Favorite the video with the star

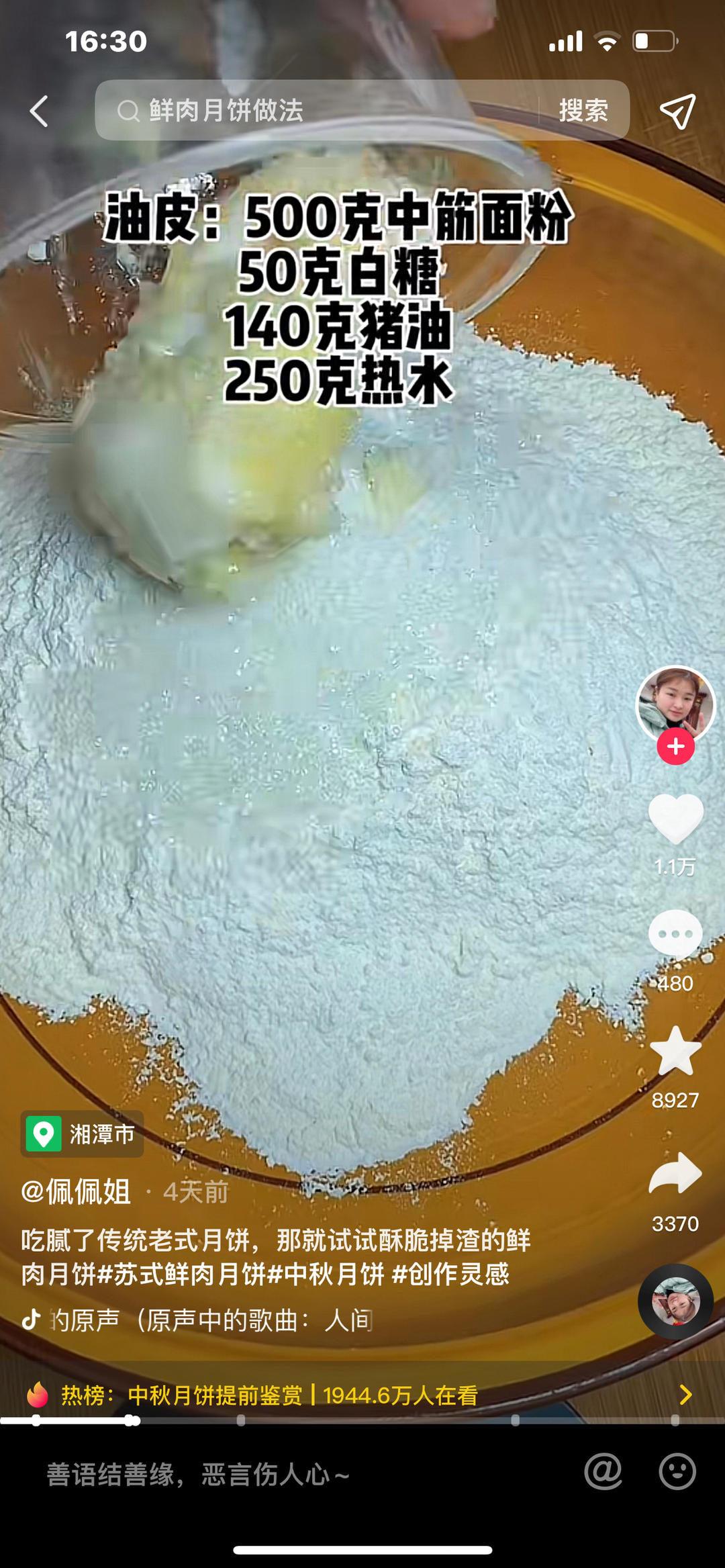(x=675, y=1052)
